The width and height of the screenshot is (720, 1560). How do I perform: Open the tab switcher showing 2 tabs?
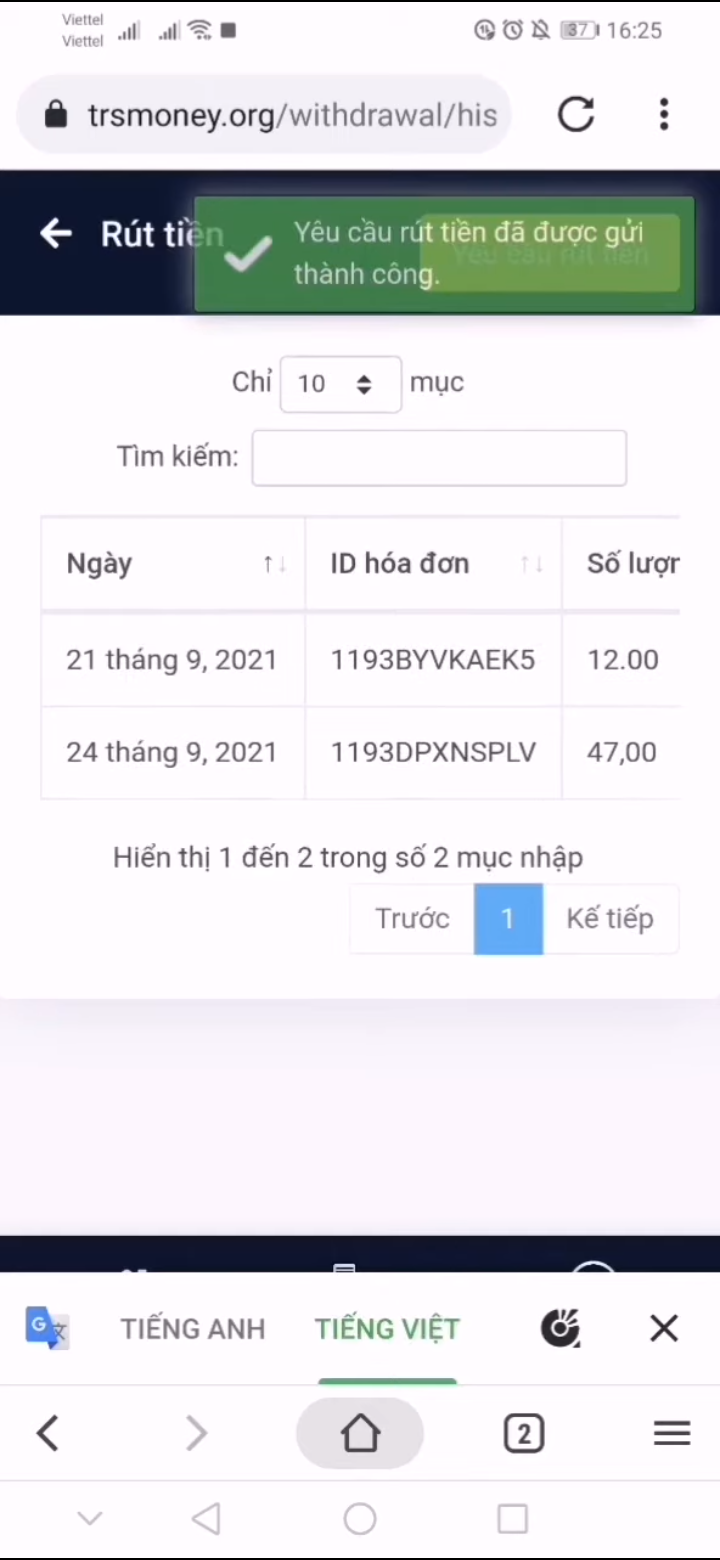pyautogui.click(x=523, y=1434)
